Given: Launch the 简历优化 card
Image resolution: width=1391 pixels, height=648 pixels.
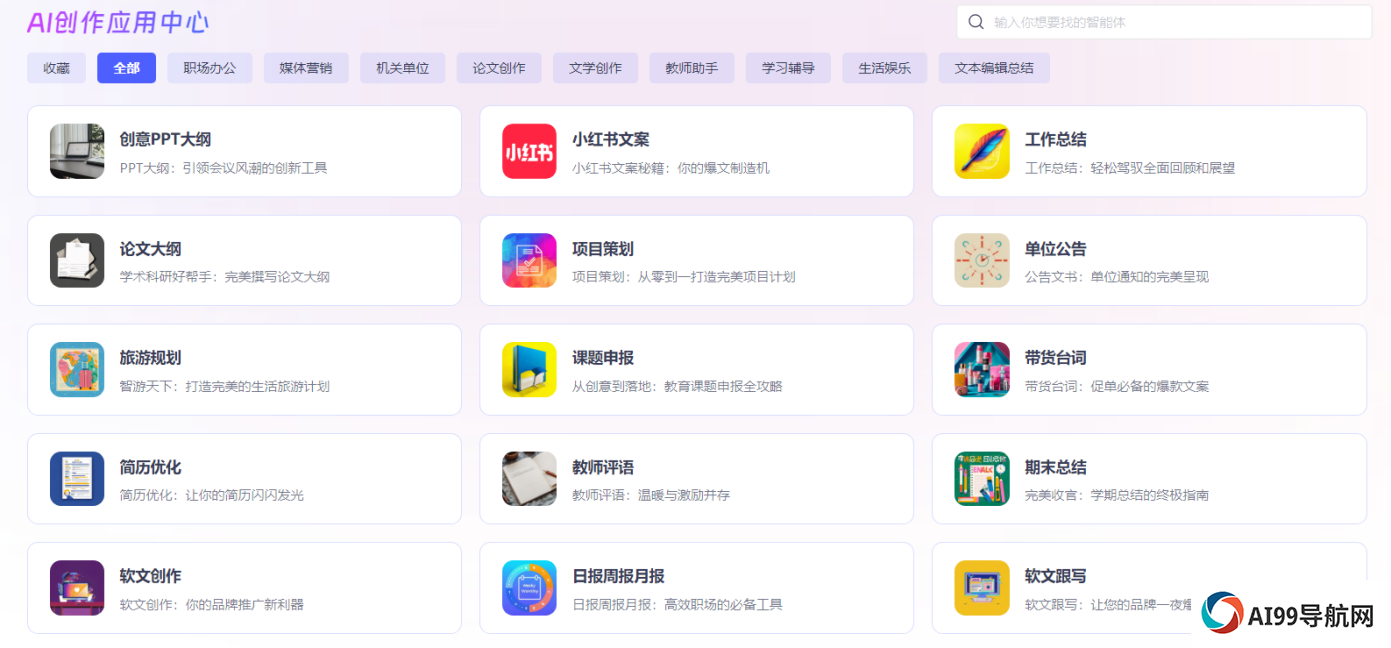Looking at the screenshot, I should click(x=244, y=478).
